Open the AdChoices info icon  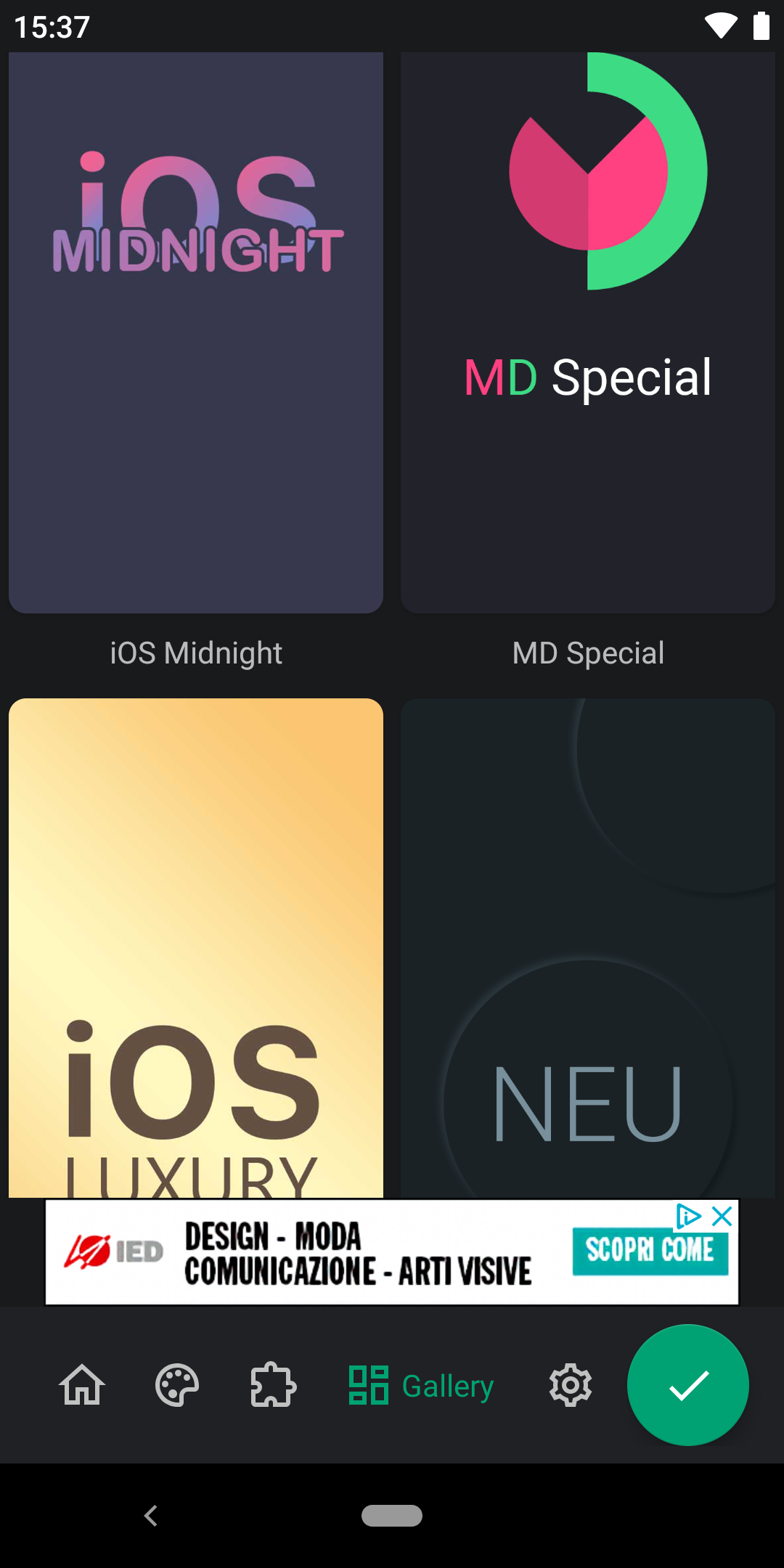688,1216
